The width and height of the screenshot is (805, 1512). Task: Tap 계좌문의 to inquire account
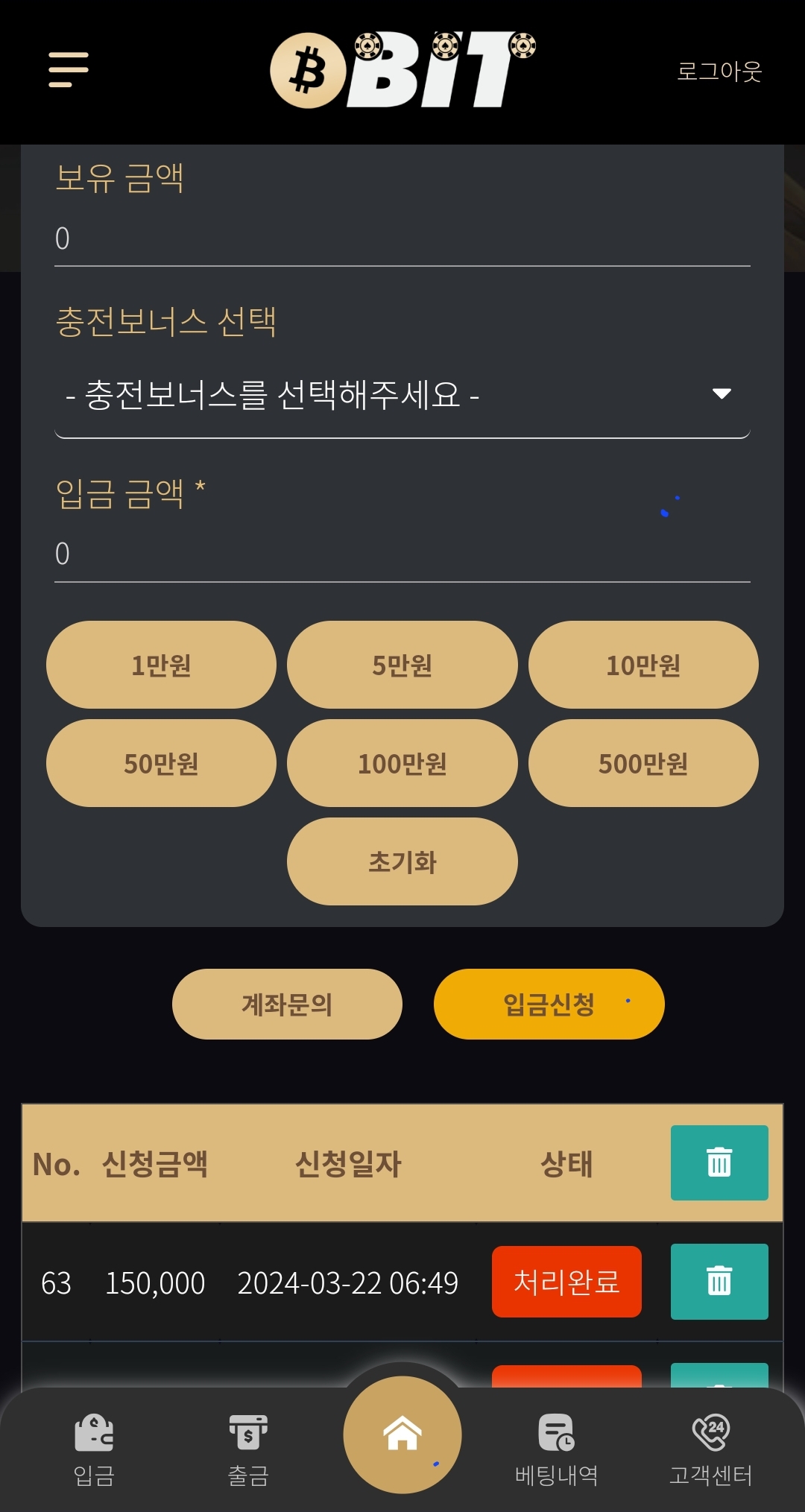point(287,1004)
